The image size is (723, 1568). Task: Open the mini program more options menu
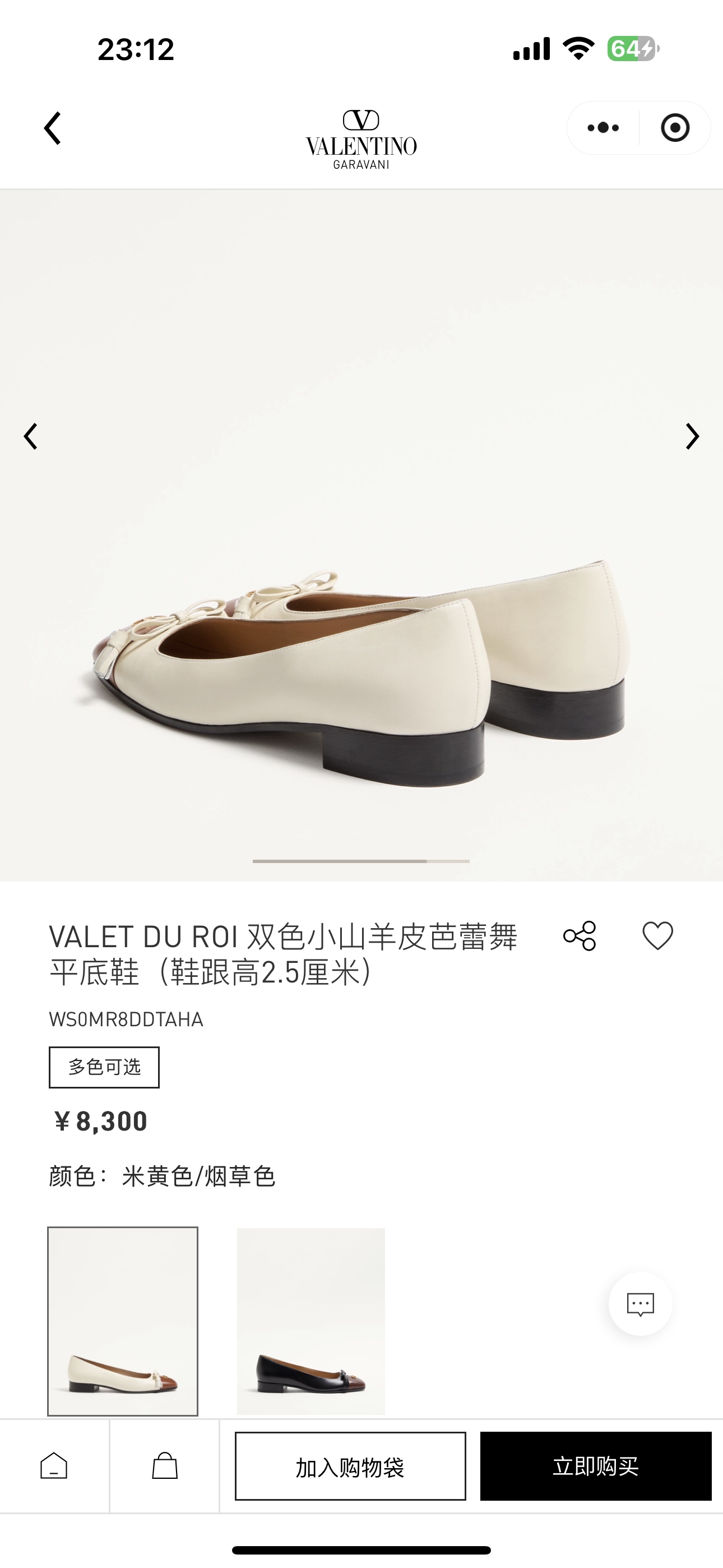click(x=603, y=128)
